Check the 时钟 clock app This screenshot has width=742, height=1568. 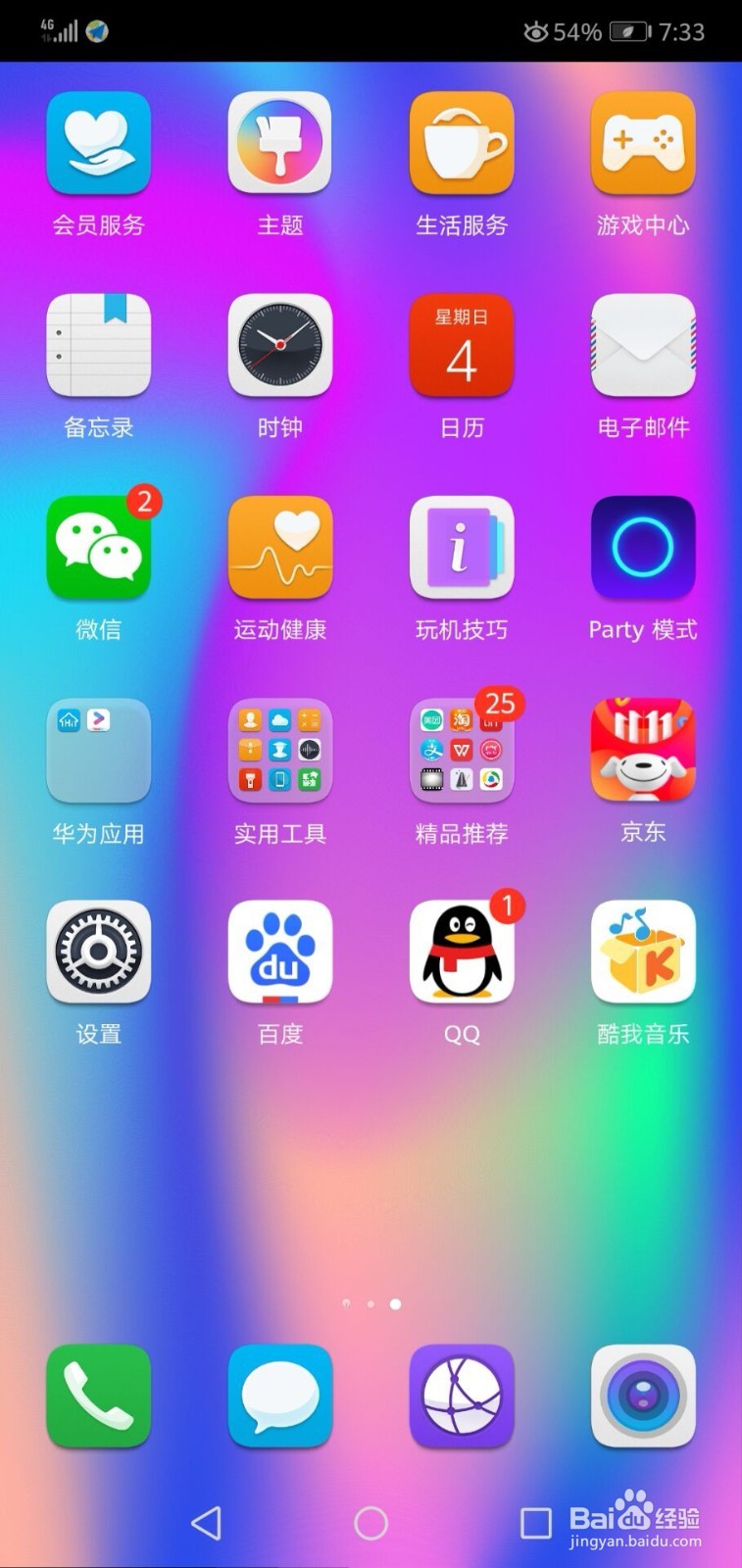click(280, 346)
